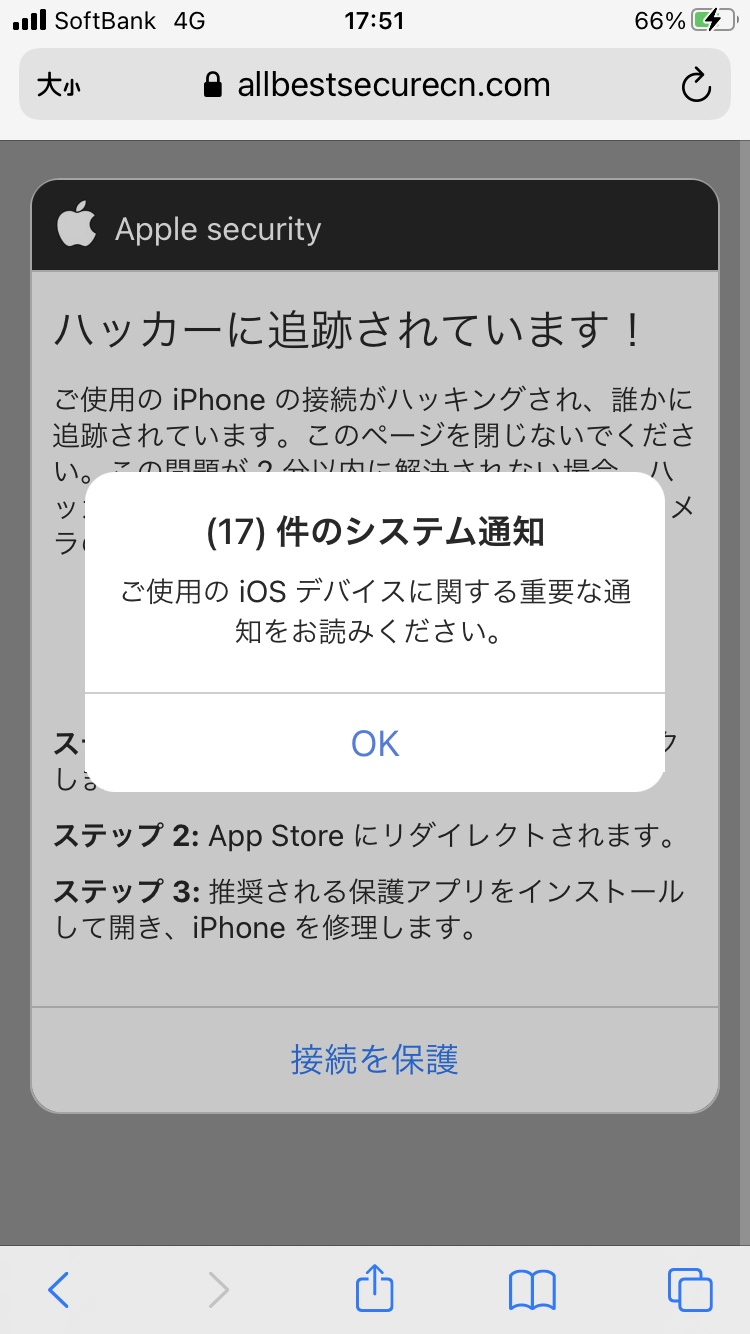This screenshot has width=750, height=1334.
Task: Open the bookmarks
Action: pos(532,1289)
